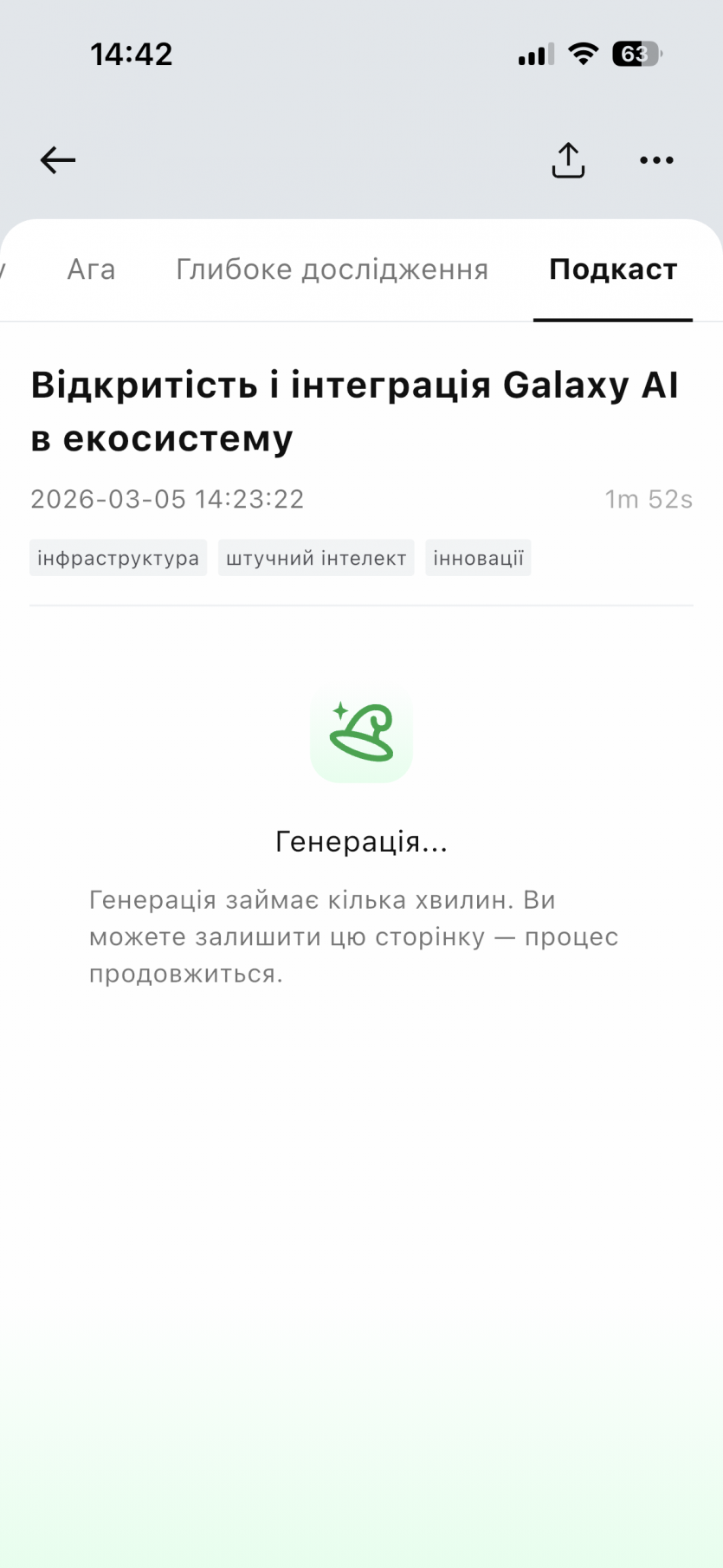Tap the інфраструктура tag chip
This screenshot has height=1568, width=723.
(x=119, y=558)
